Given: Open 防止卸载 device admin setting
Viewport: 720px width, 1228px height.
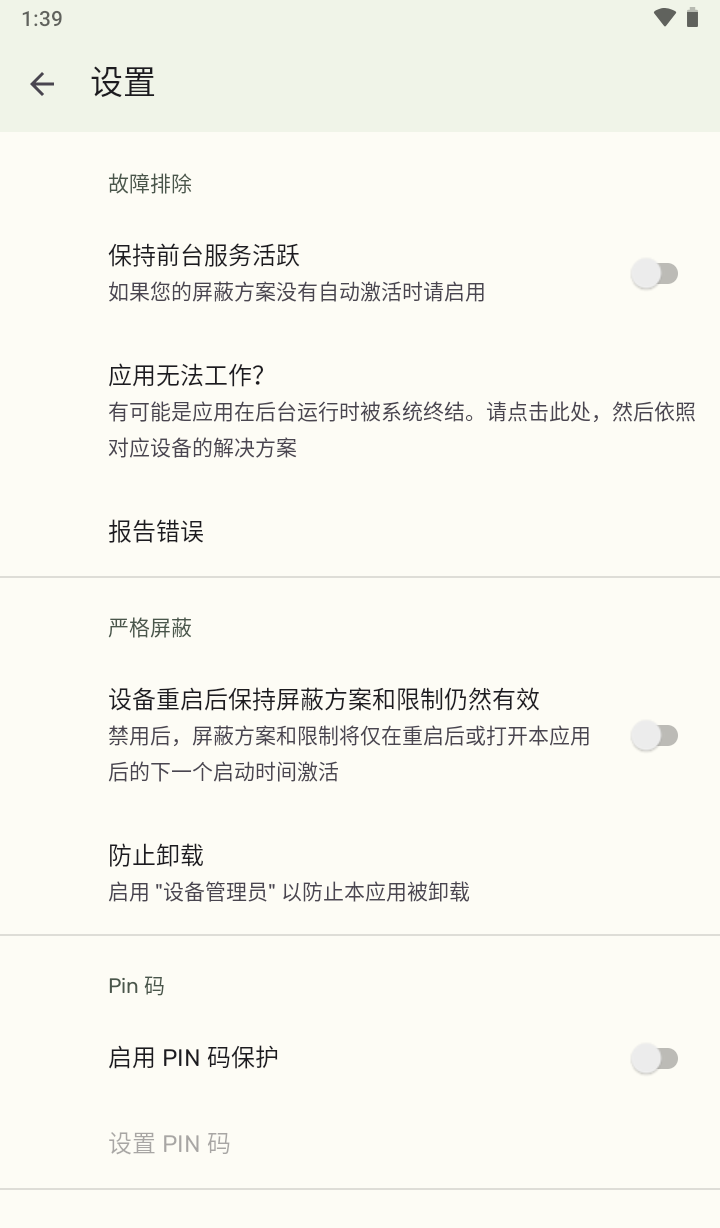Looking at the screenshot, I should pos(155,855).
